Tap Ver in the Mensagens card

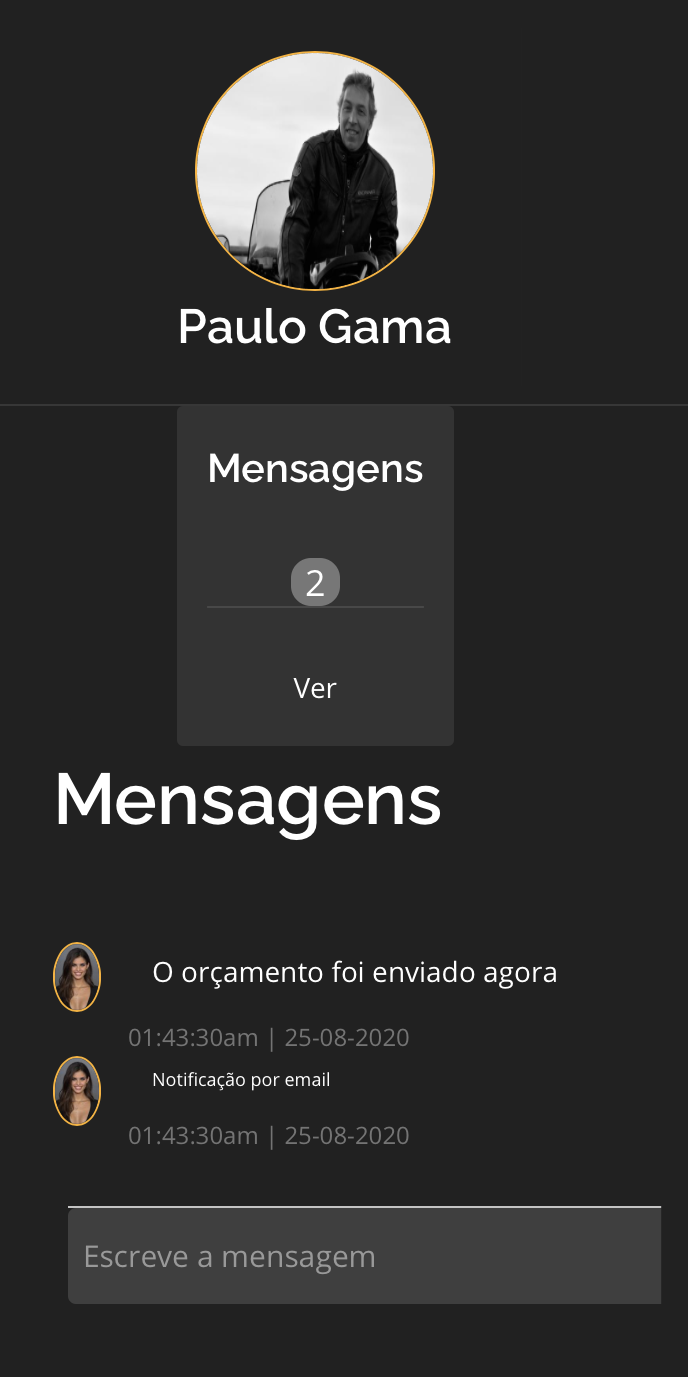tap(315, 688)
